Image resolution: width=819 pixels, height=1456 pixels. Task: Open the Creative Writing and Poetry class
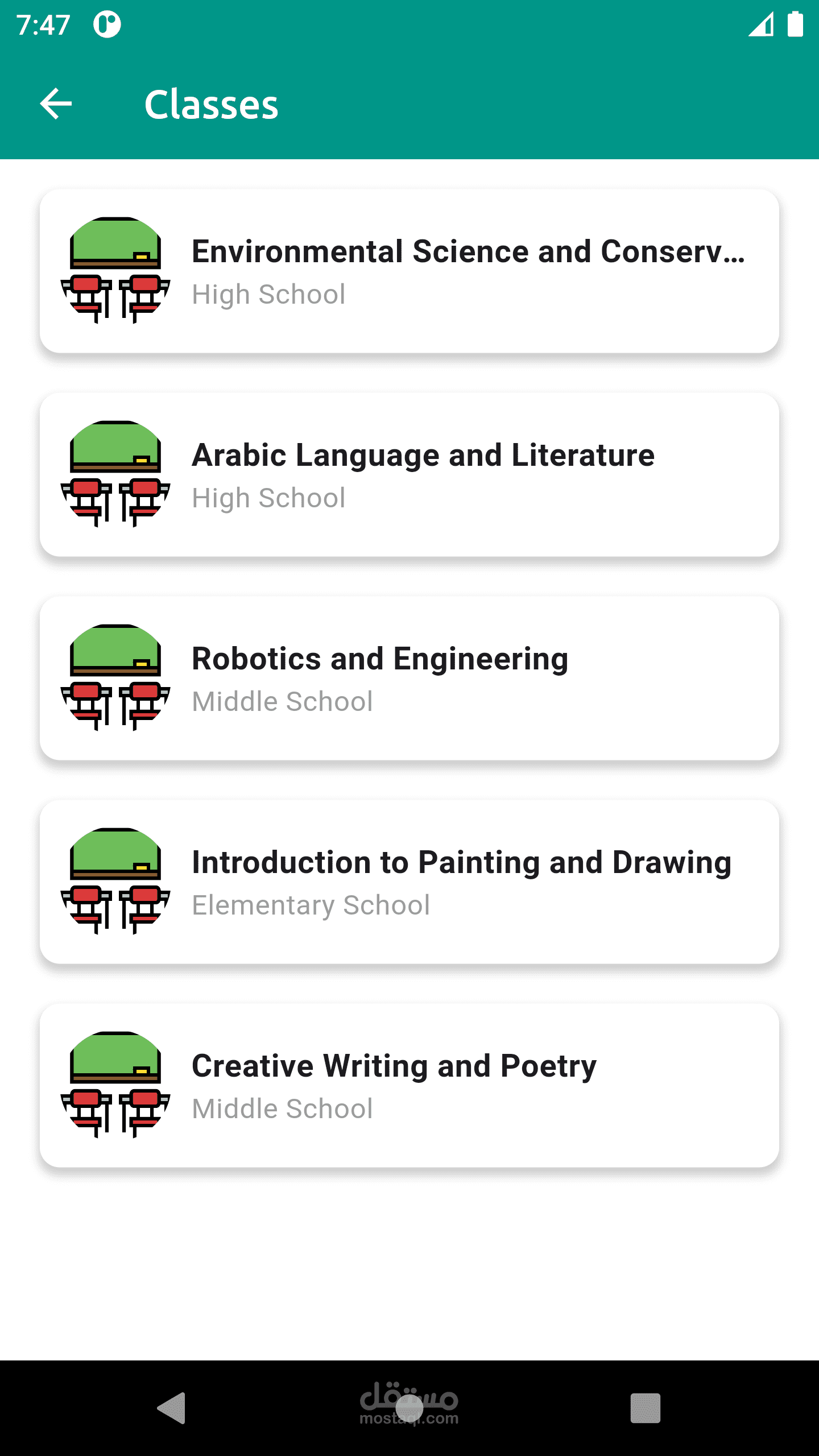(x=409, y=1085)
